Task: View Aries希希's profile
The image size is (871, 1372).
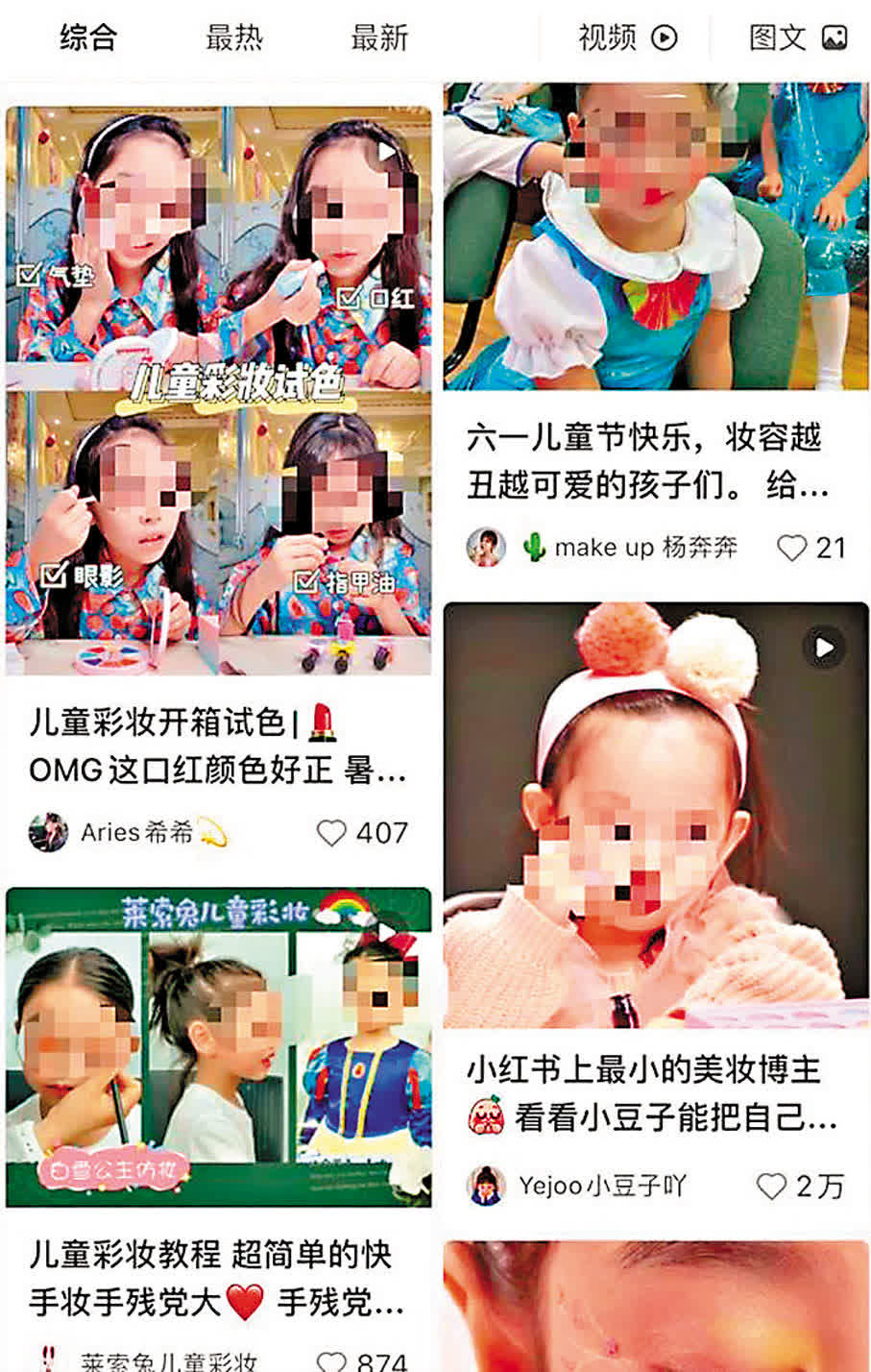Action: [48, 832]
